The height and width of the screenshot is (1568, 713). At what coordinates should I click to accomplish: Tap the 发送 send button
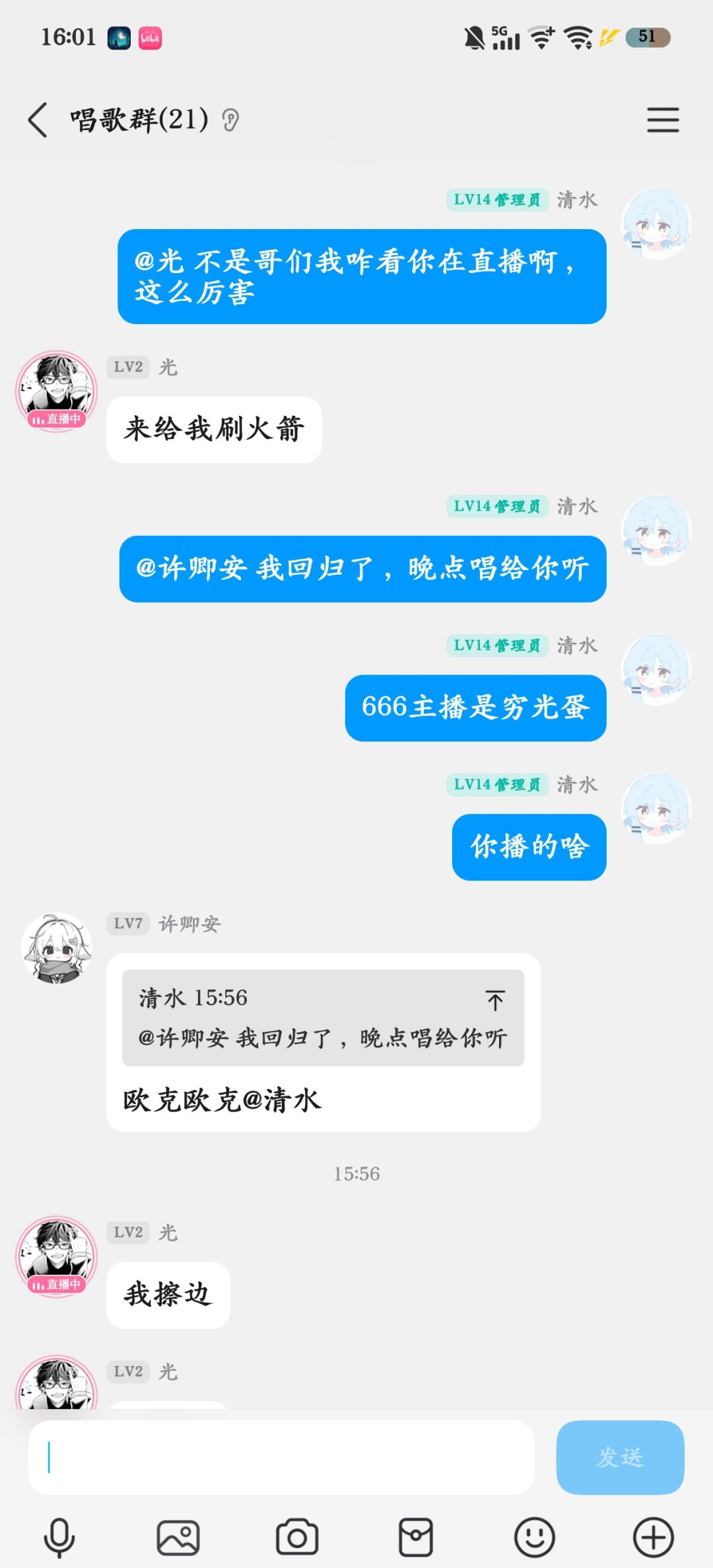point(620,1457)
